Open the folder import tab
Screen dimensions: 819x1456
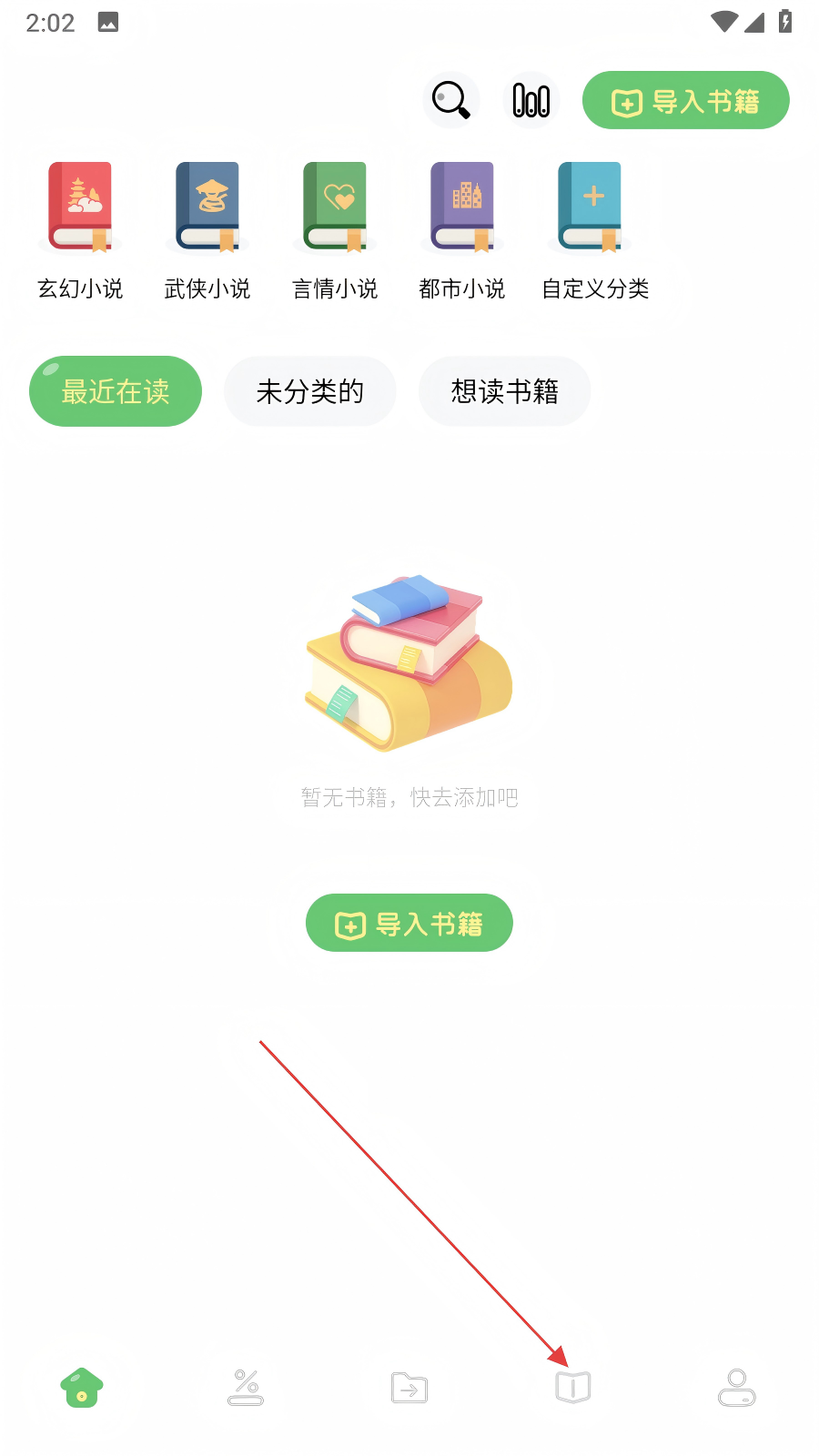(x=409, y=1388)
